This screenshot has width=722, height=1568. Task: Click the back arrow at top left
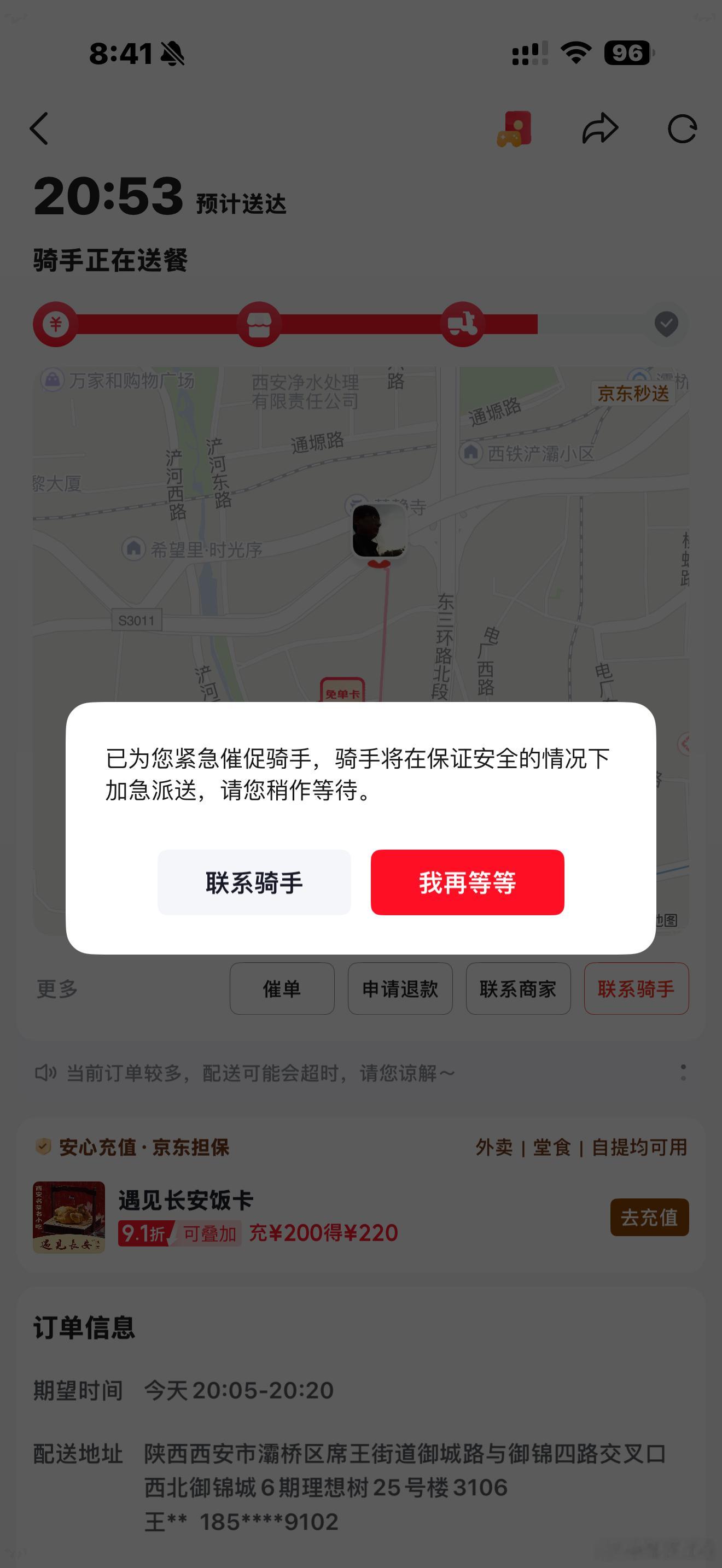(39, 128)
